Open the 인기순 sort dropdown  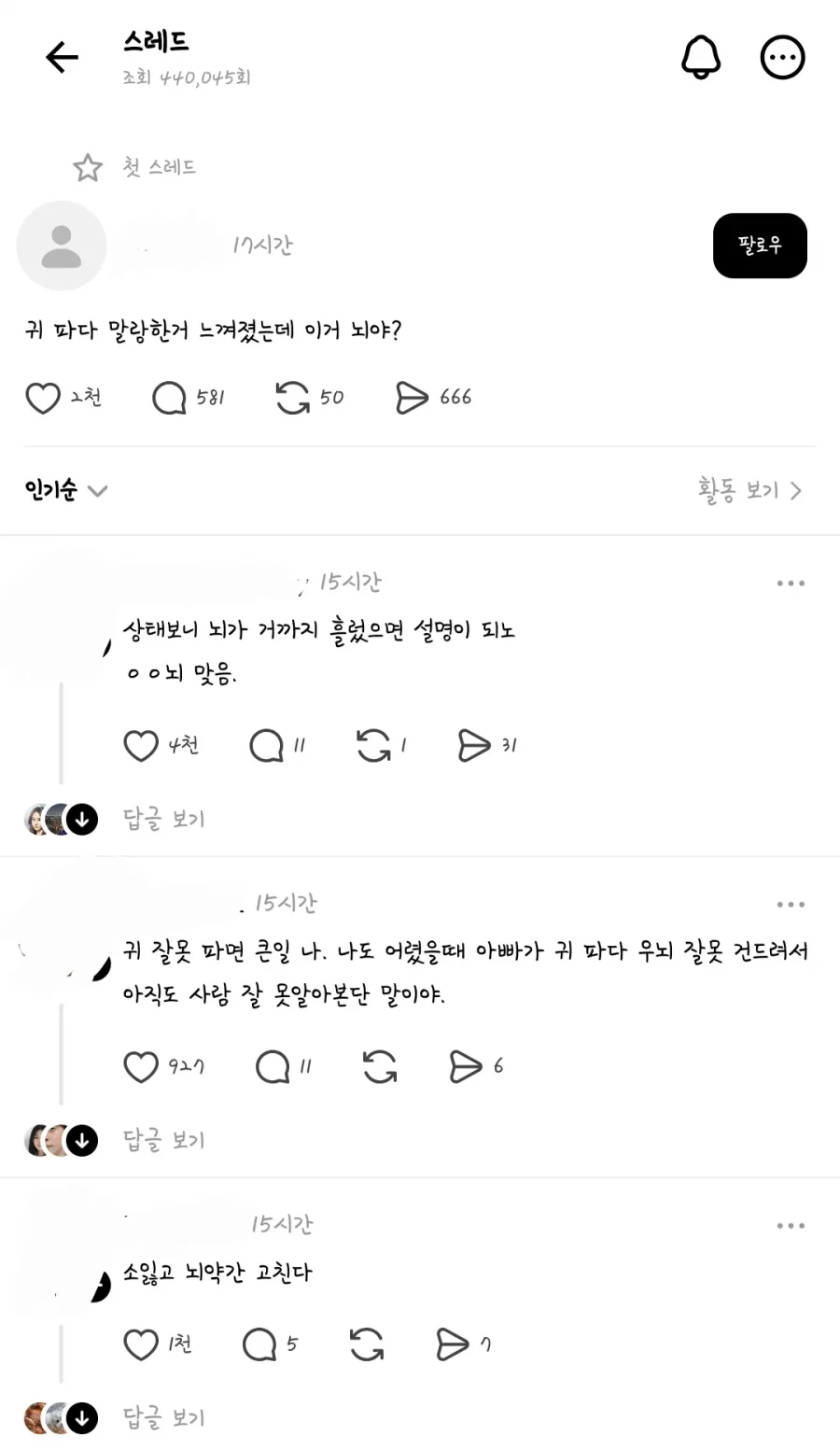coord(63,490)
